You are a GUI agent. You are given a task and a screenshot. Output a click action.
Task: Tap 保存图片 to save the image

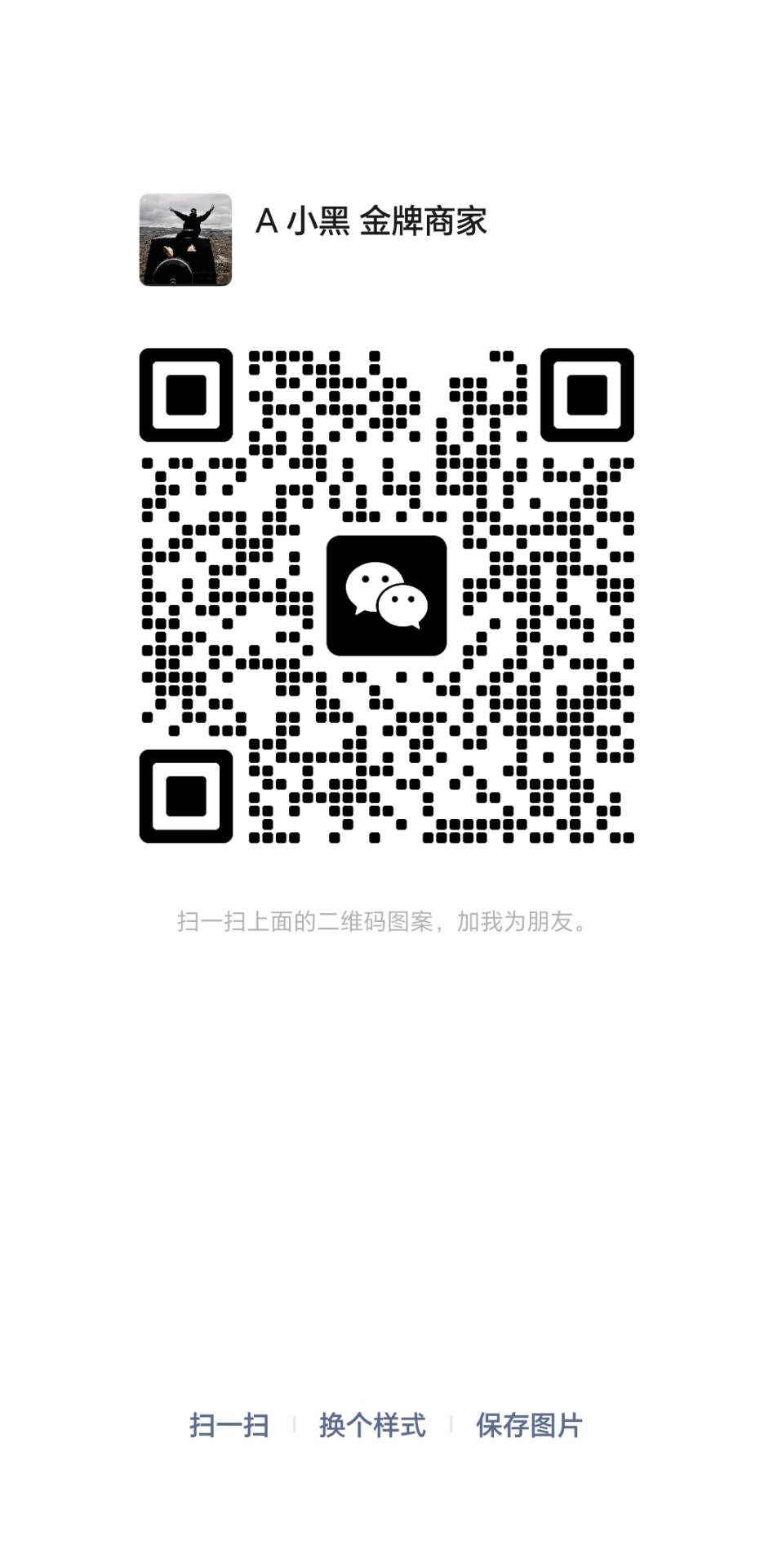529,1425
